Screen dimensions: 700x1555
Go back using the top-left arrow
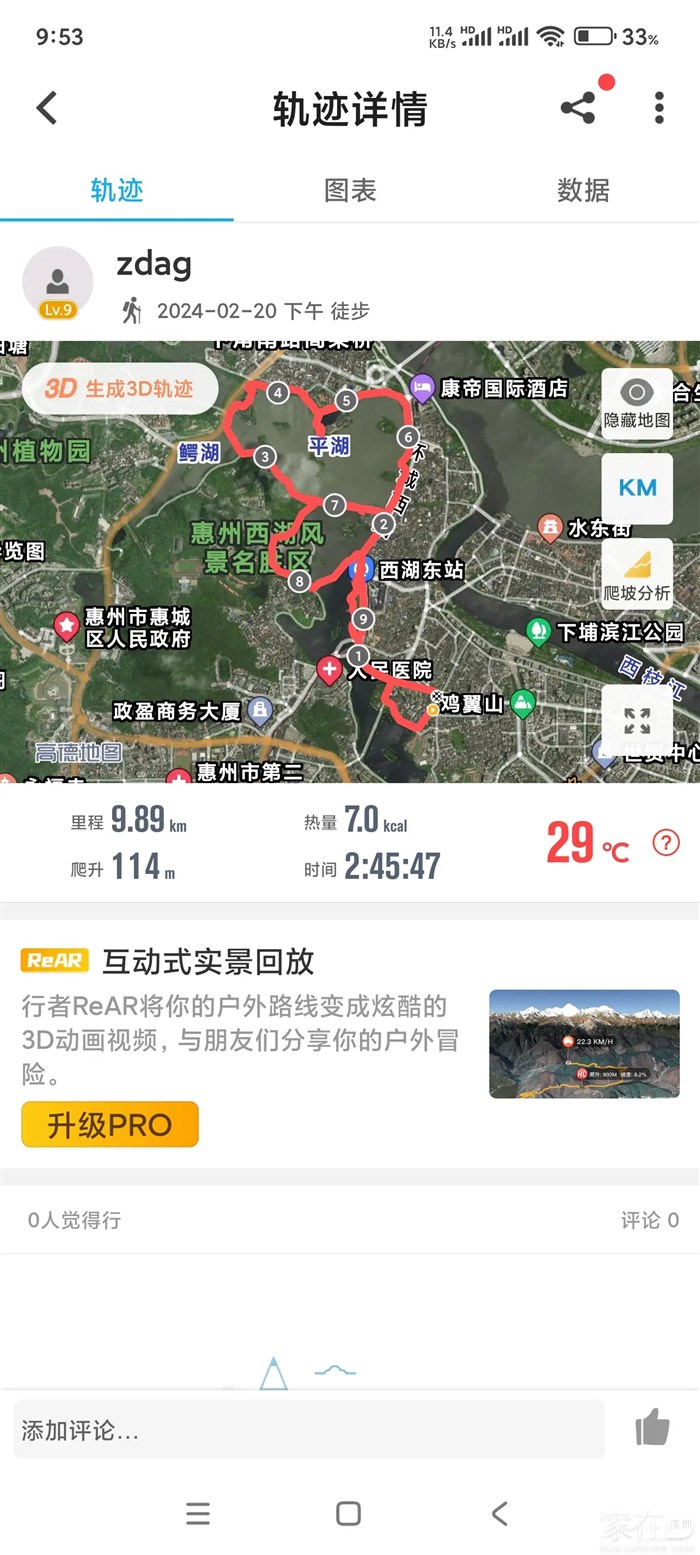pos(47,108)
